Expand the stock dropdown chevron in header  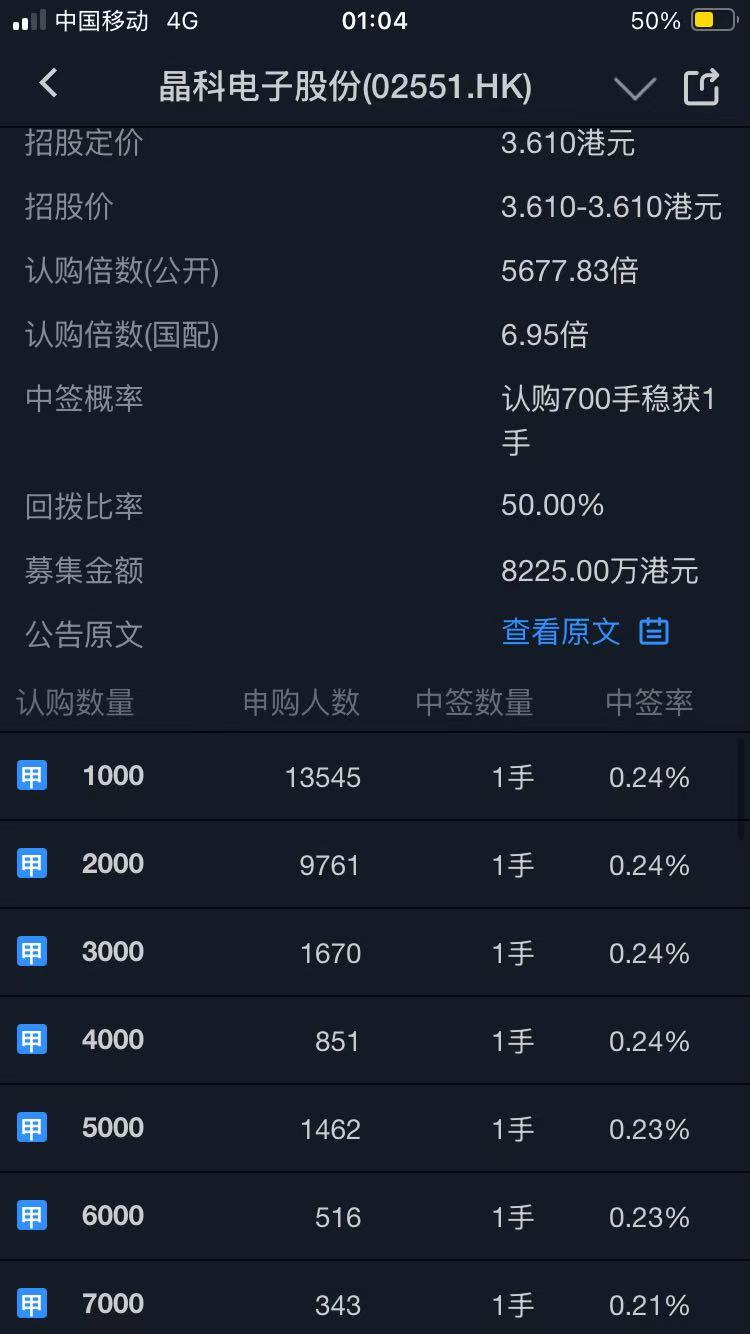635,89
